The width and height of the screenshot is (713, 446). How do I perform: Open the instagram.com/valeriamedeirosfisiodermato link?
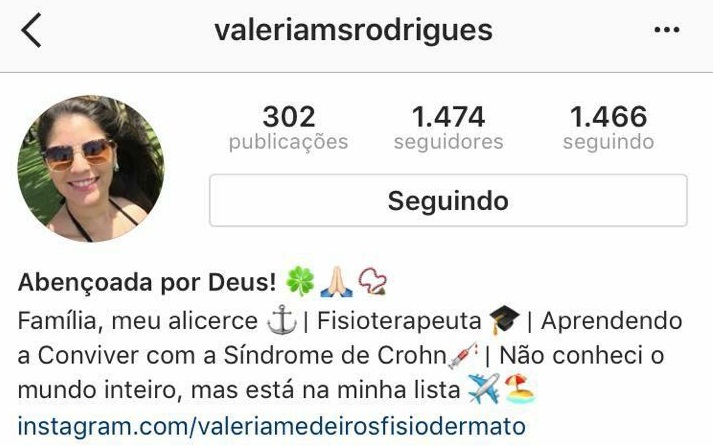(x=271, y=426)
